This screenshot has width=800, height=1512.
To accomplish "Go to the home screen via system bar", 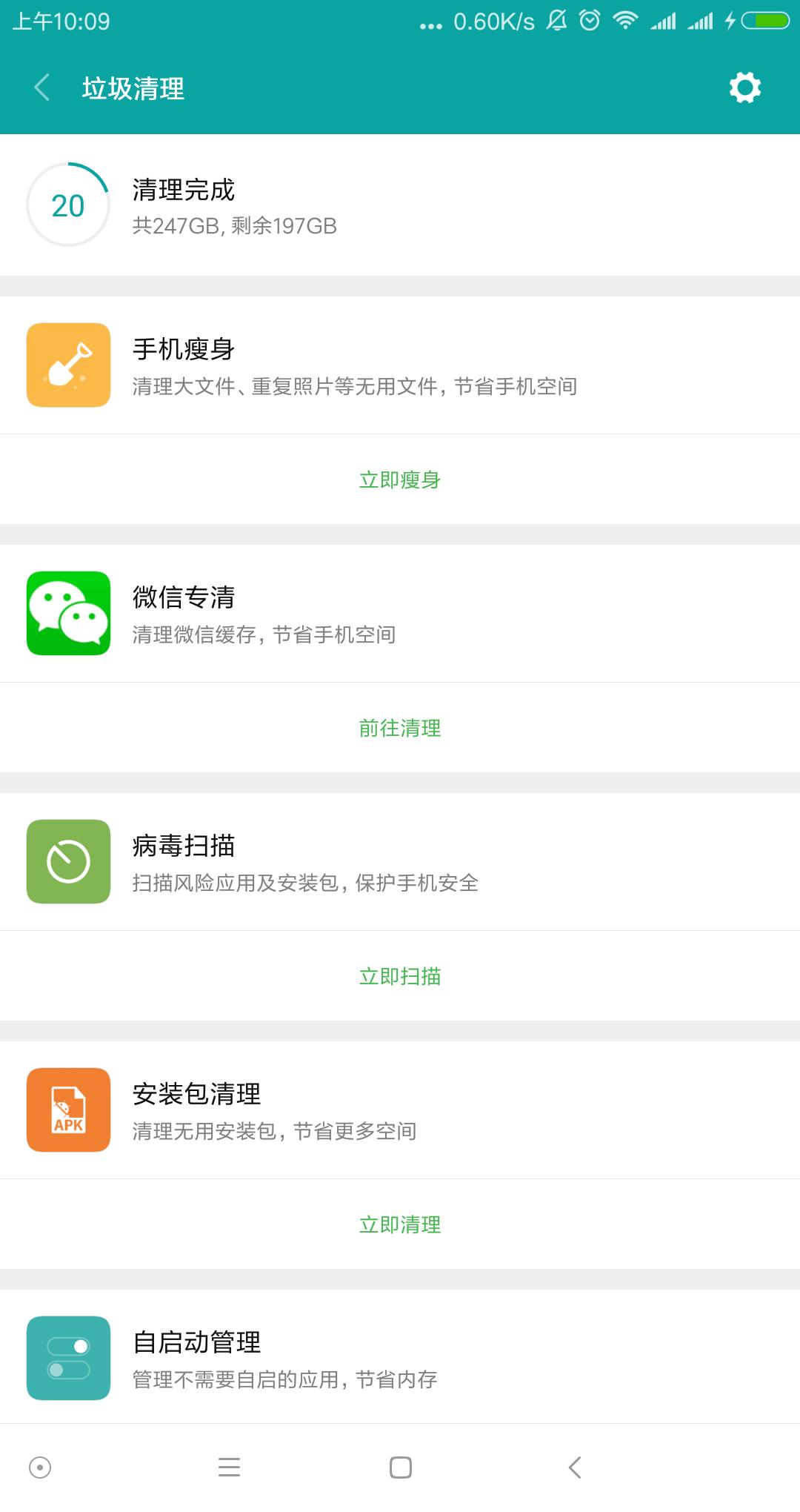I will [x=401, y=1468].
